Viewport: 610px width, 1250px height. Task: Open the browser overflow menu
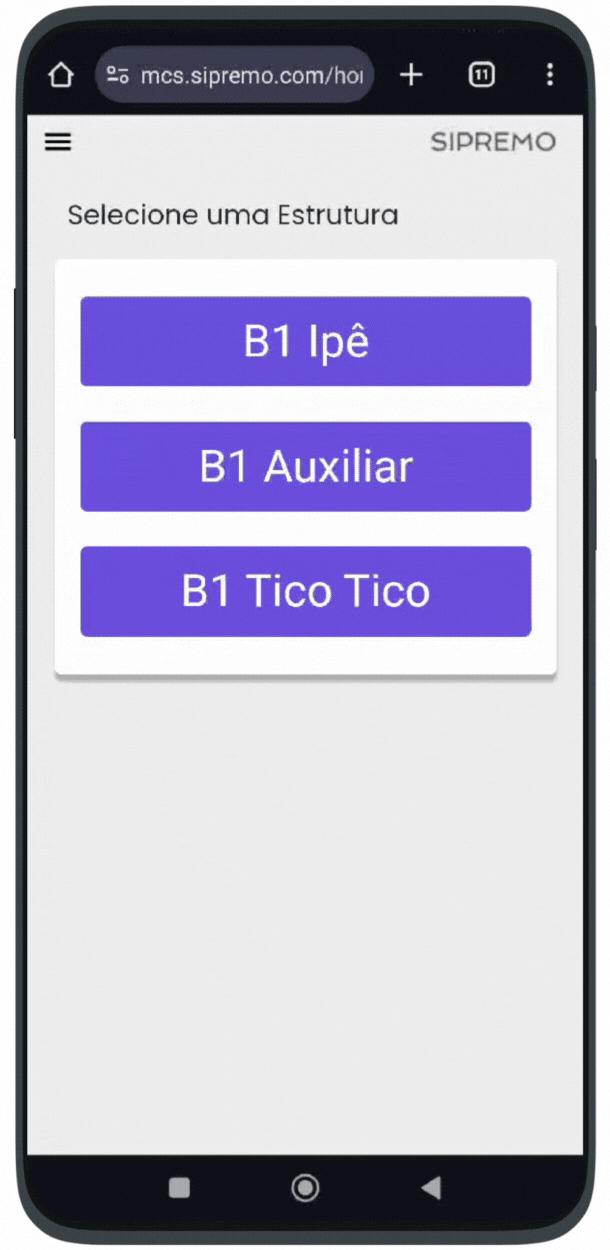(549, 75)
